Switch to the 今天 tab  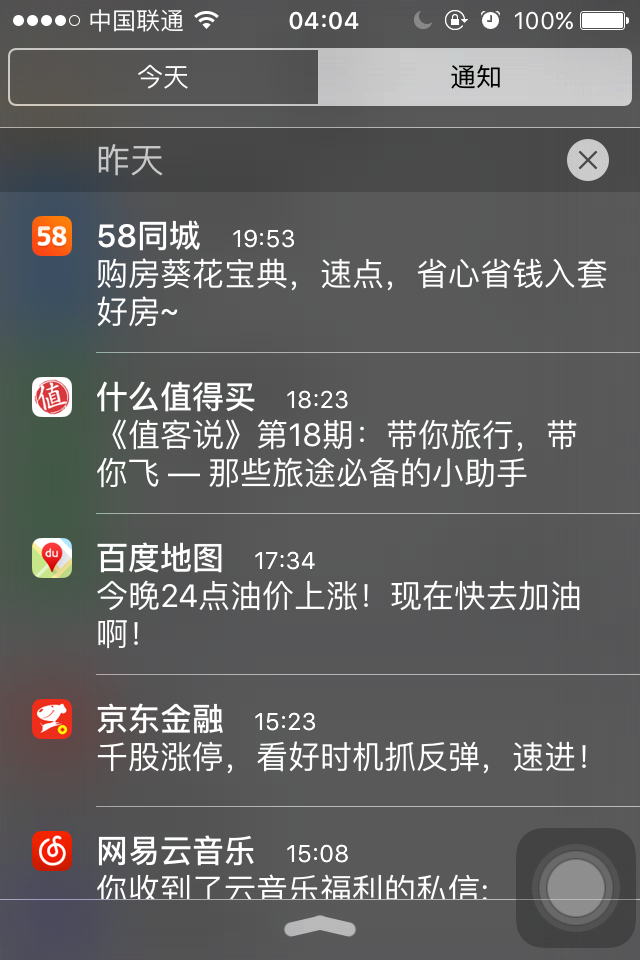(x=163, y=77)
